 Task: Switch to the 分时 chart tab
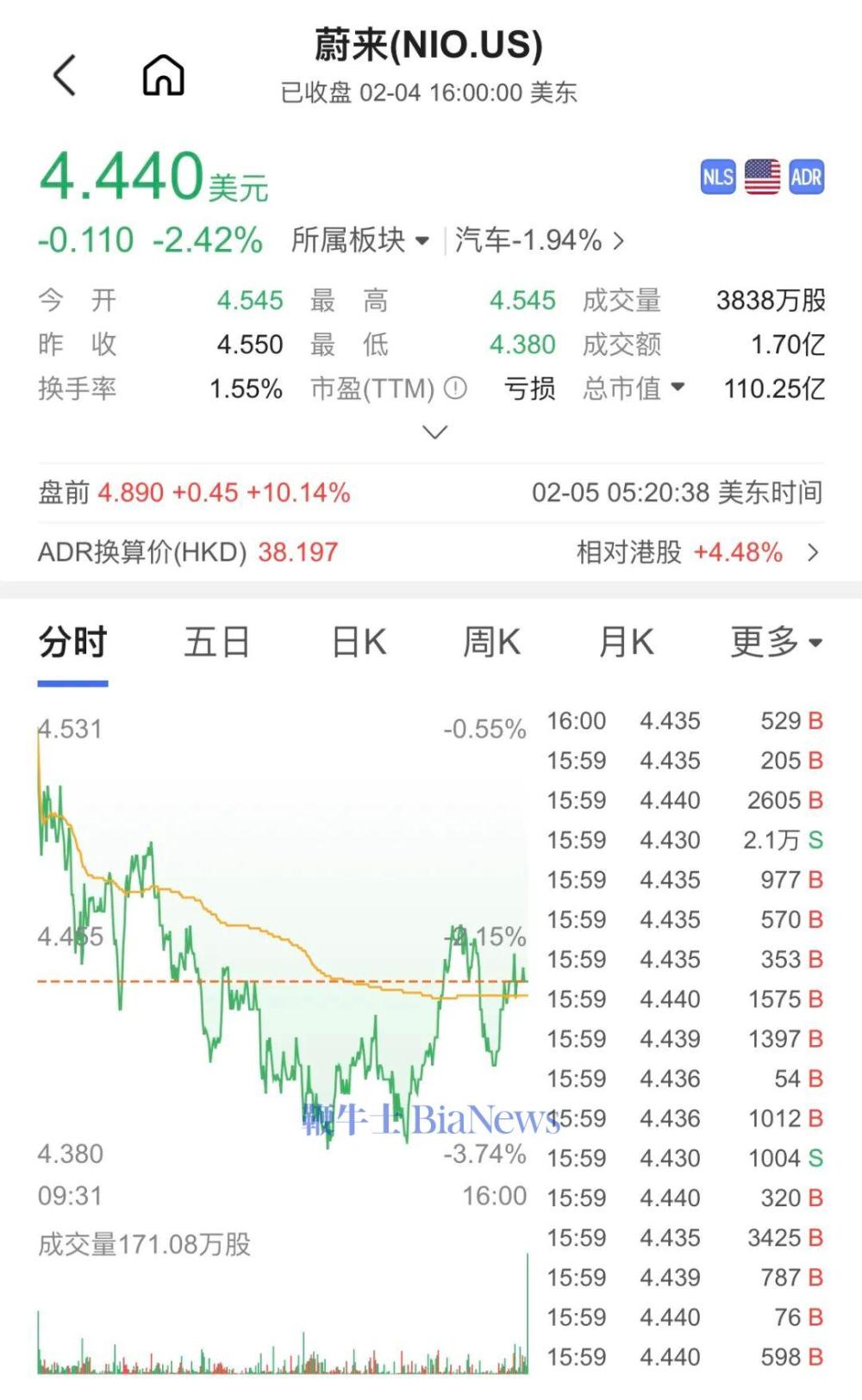click(x=72, y=643)
